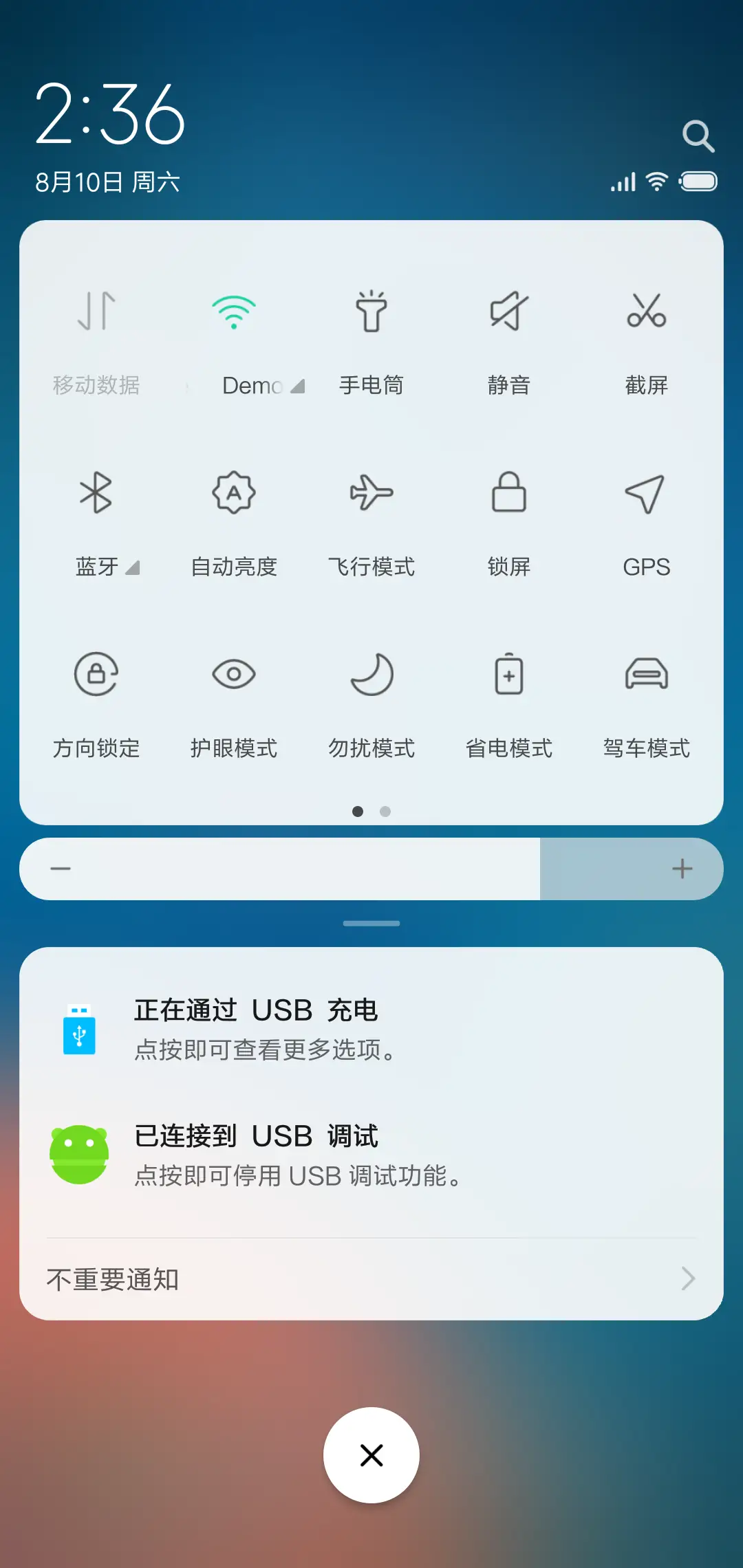
Task: Open the USB charging notification
Action: (371, 1030)
